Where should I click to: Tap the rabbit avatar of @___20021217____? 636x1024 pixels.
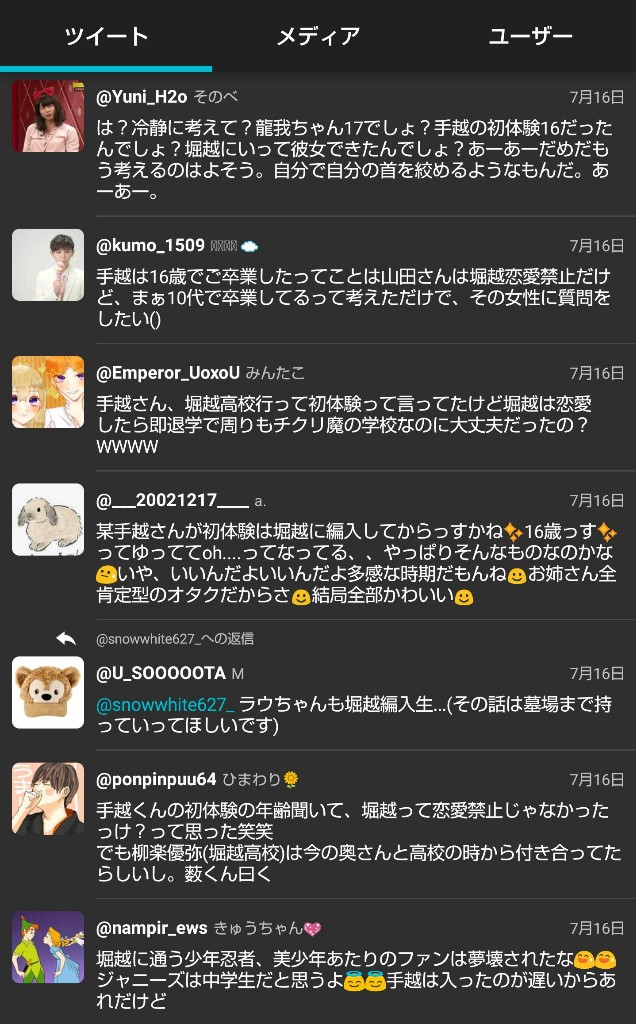48,520
